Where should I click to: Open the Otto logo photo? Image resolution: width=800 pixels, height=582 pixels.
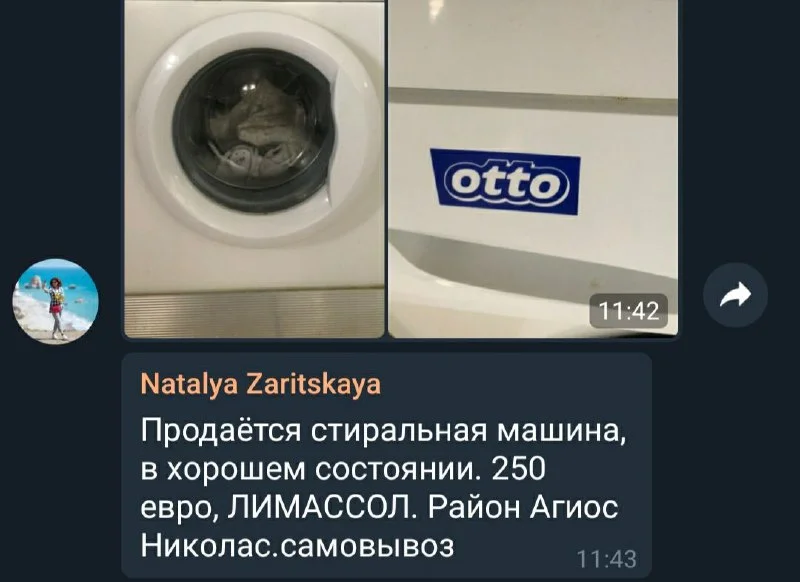pyautogui.click(x=532, y=168)
